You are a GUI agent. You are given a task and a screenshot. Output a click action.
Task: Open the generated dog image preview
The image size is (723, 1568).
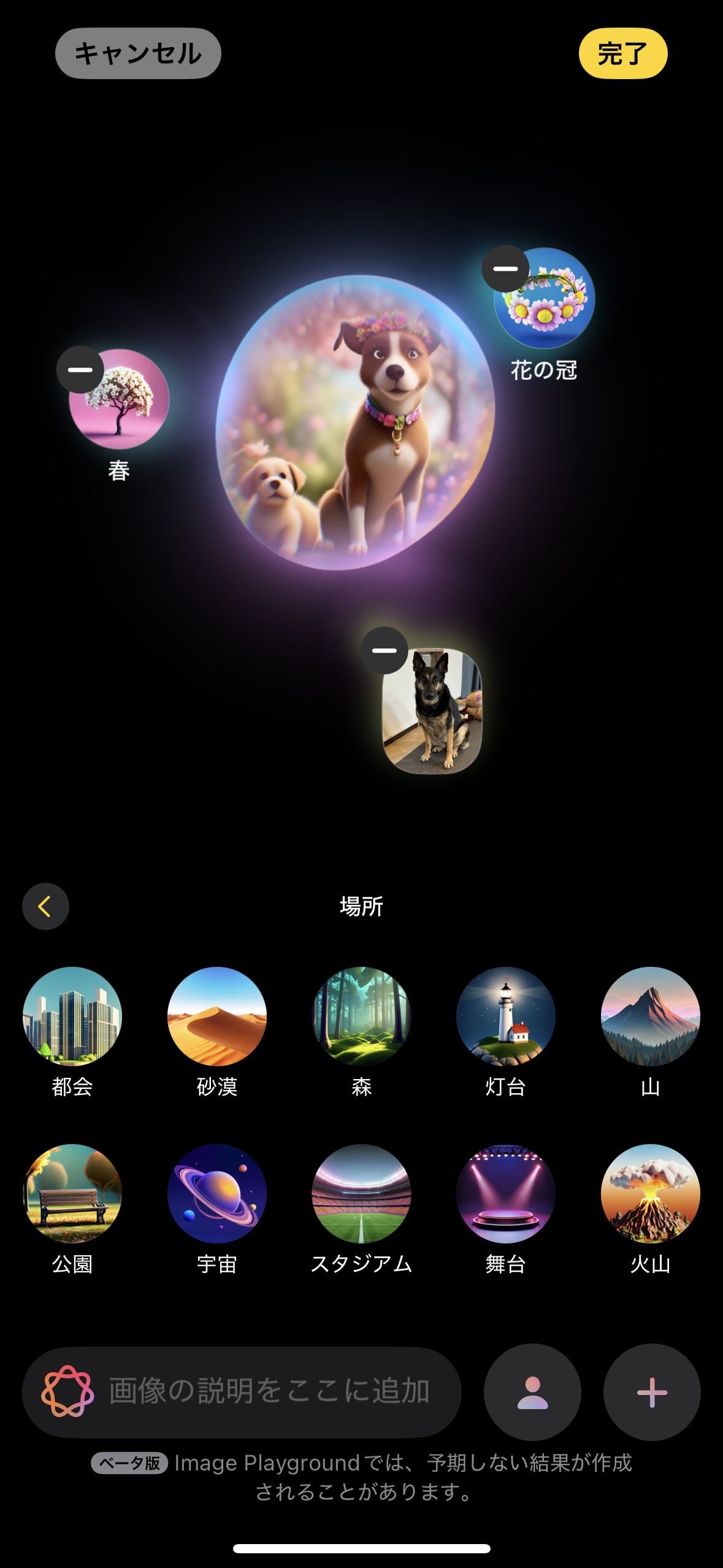pyautogui.click(x=356, y=423)
